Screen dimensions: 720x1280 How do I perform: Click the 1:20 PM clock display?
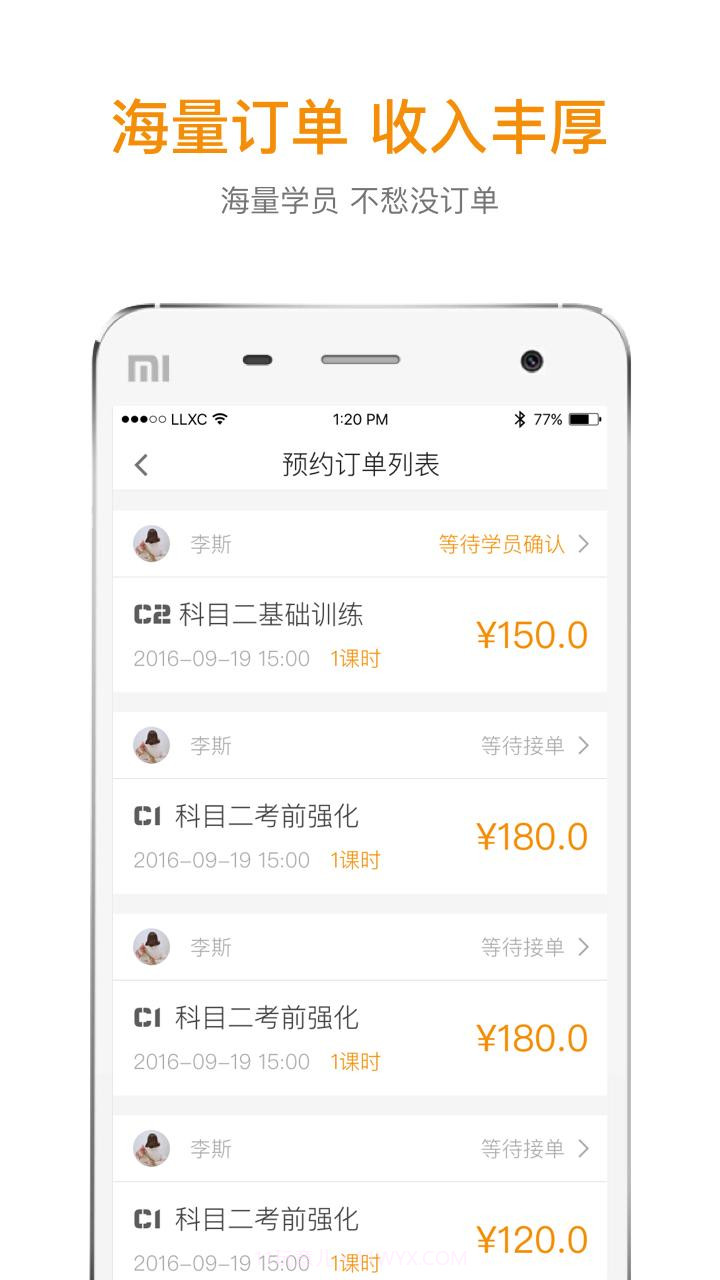(x=362, y=419)
